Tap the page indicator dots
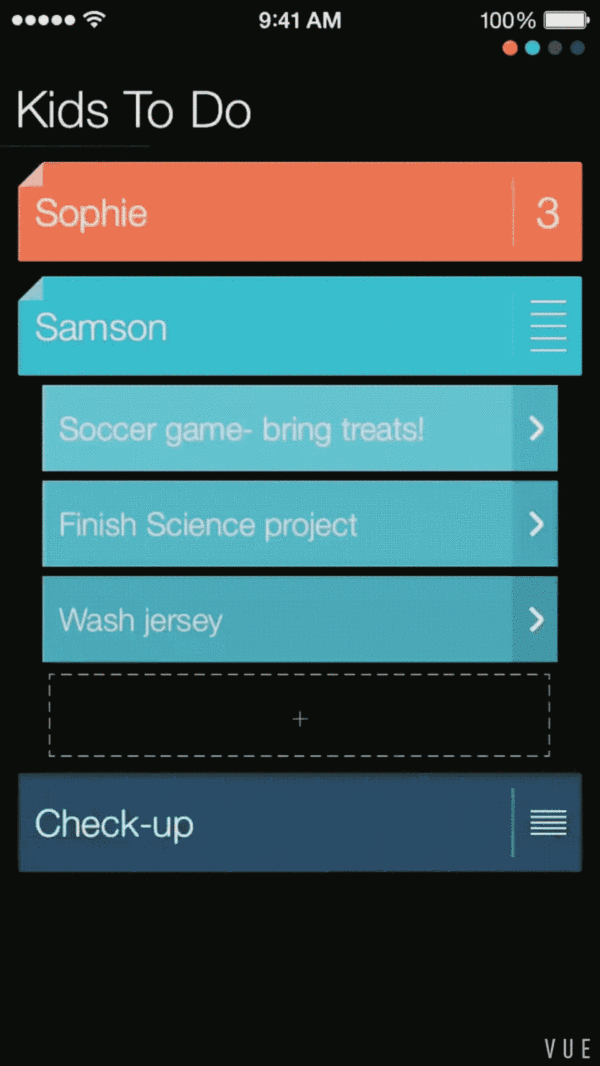 (544, 48)
